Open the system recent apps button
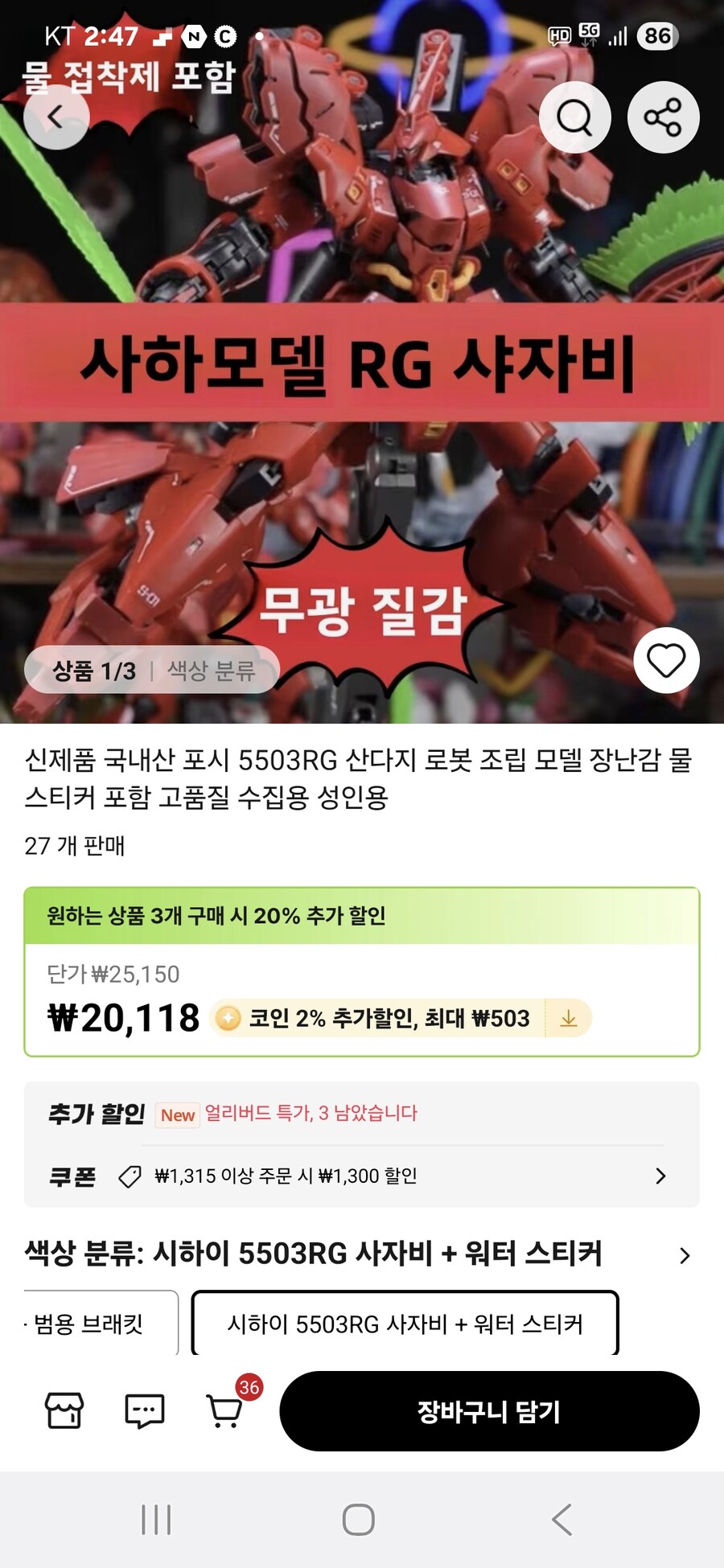Viewport: 724px width, 1568px height. [156, 1520]
